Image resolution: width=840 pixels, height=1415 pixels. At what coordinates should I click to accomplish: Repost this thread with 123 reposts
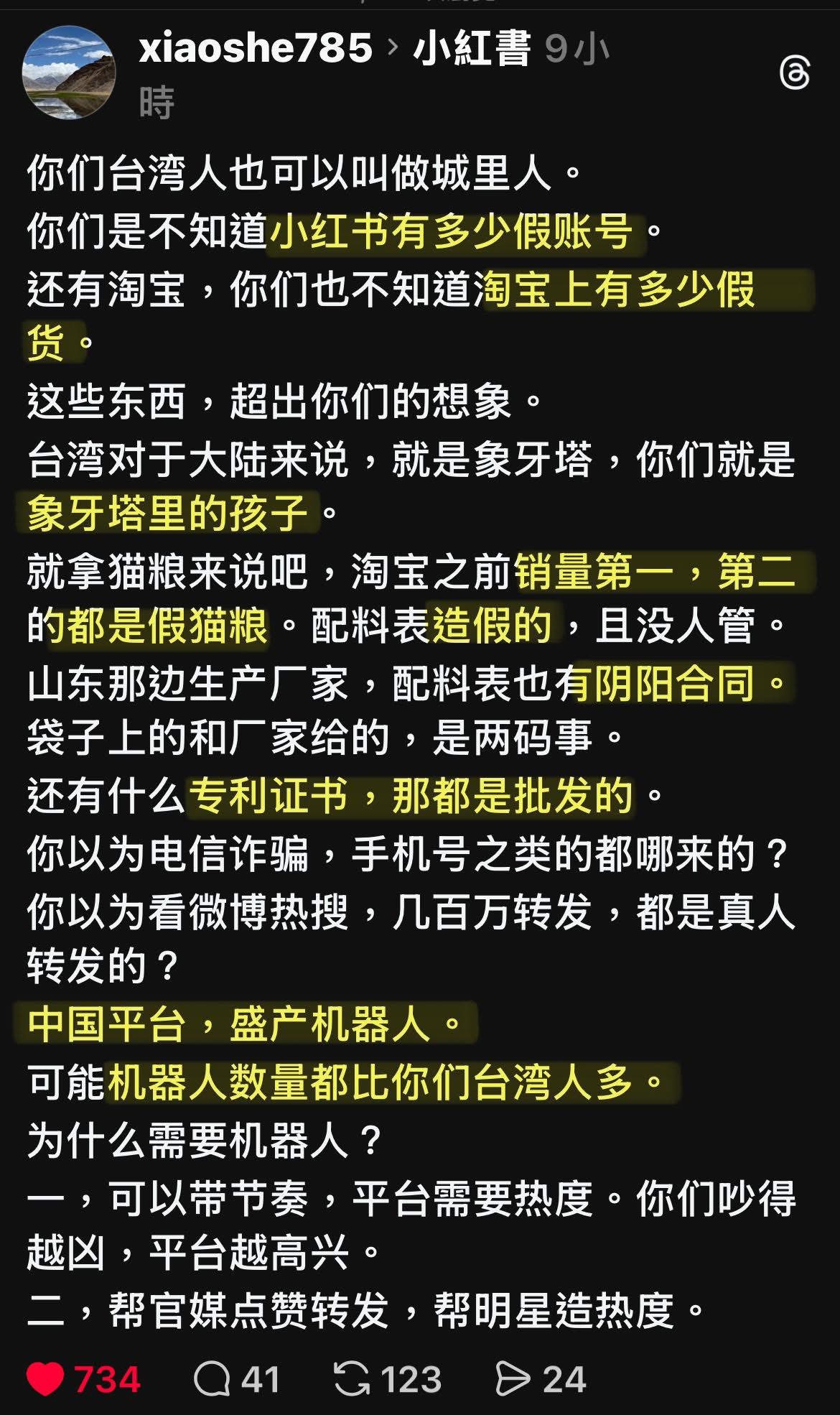352,1379
